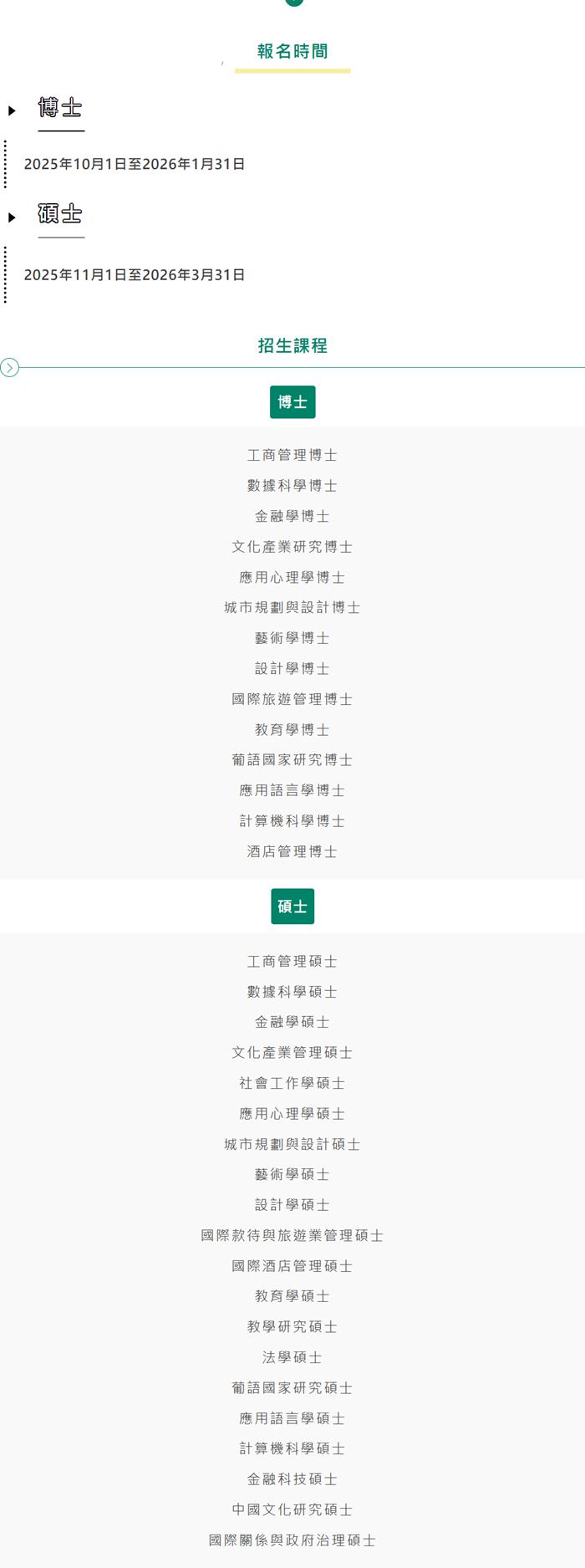
Task: View the 社會工作學碩士 programme
Action: pyautogui.click(x=292, y=1083)
